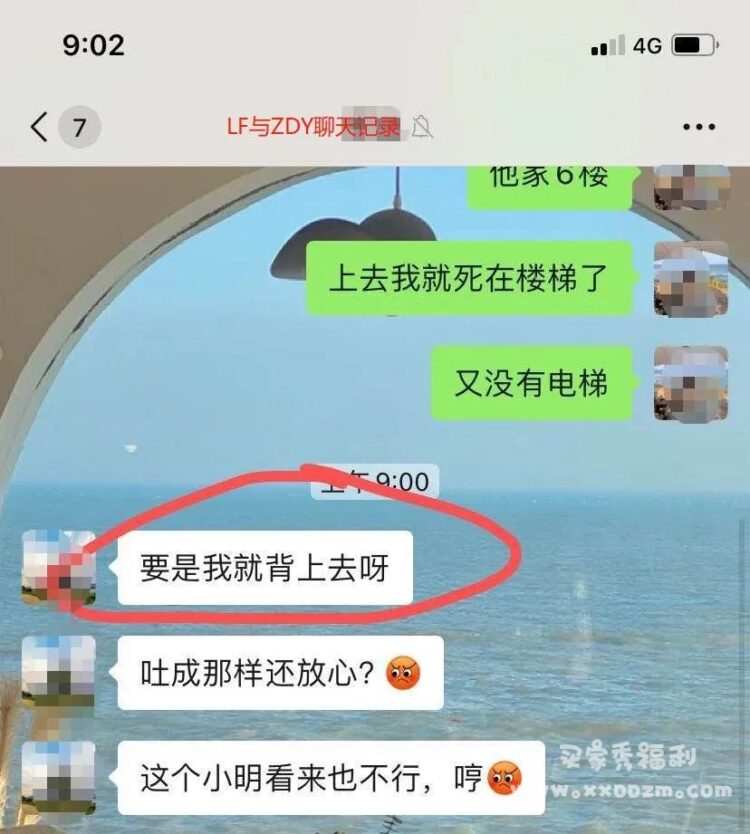Open the three-dot chat options menu
750x834 pixels.
tap(698, 128)
